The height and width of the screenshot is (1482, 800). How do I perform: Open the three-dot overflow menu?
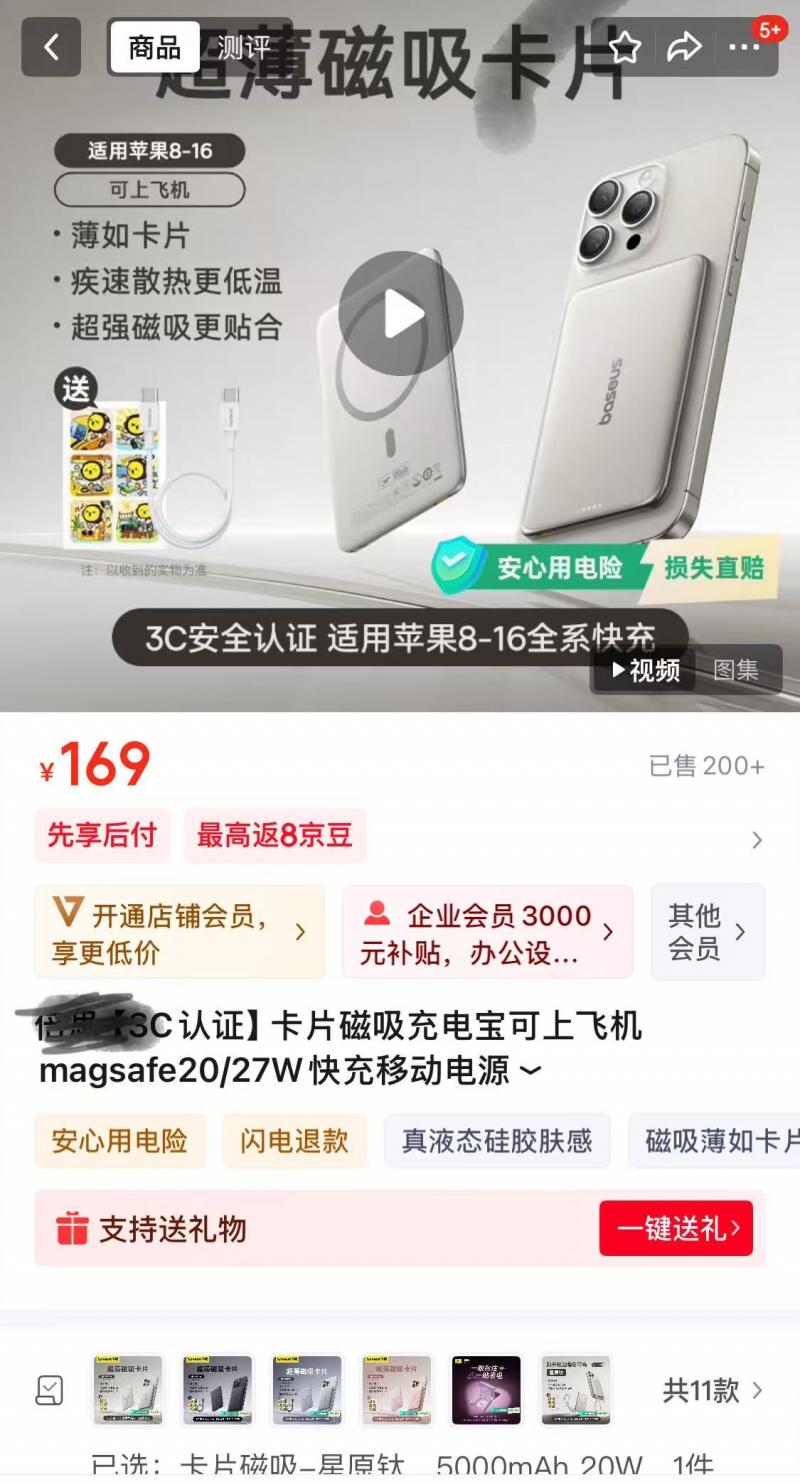pos(744,47)
